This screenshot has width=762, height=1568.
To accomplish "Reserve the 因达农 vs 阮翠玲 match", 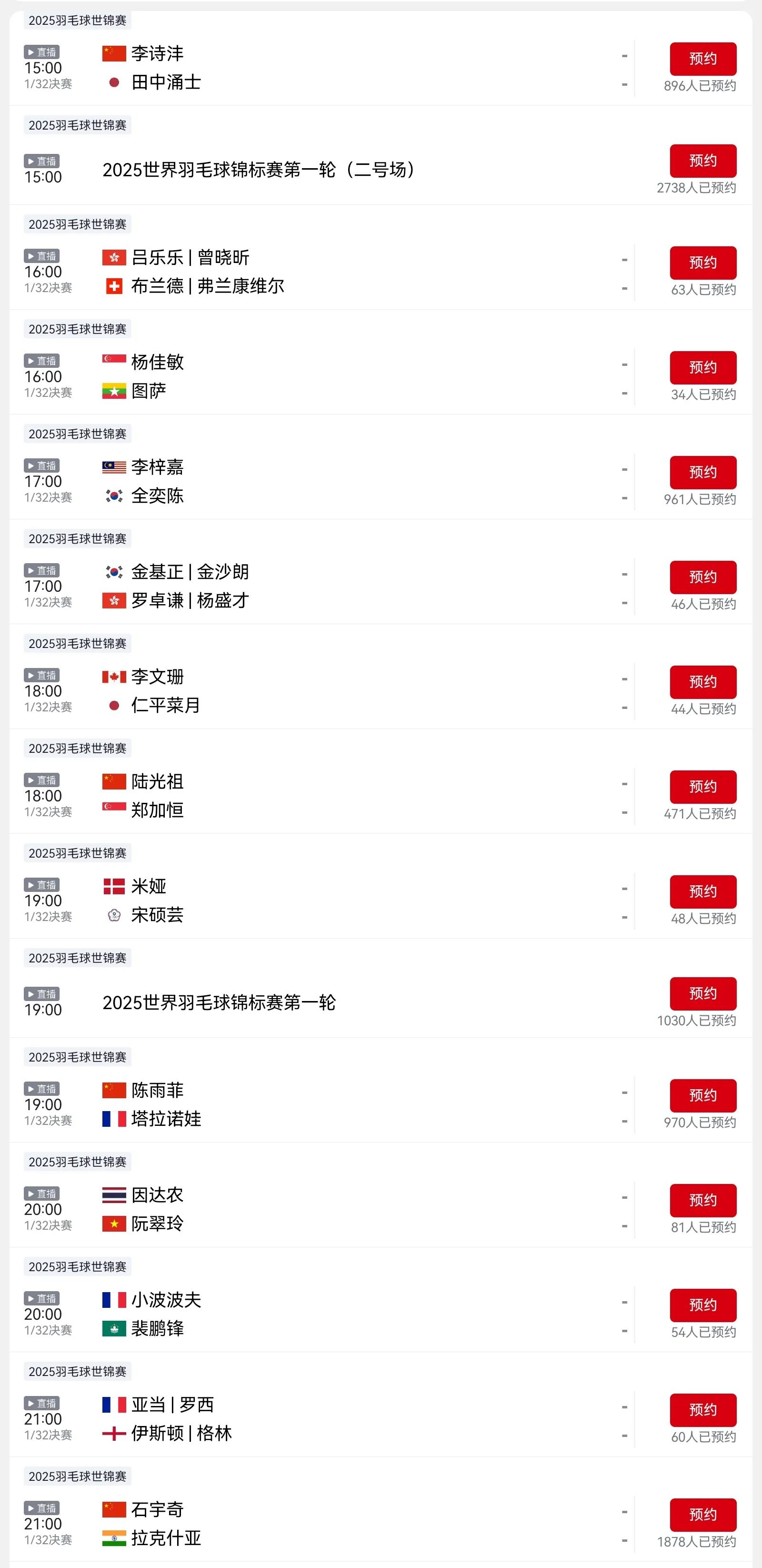I will pyautogui.click(x=703, y=1200).
